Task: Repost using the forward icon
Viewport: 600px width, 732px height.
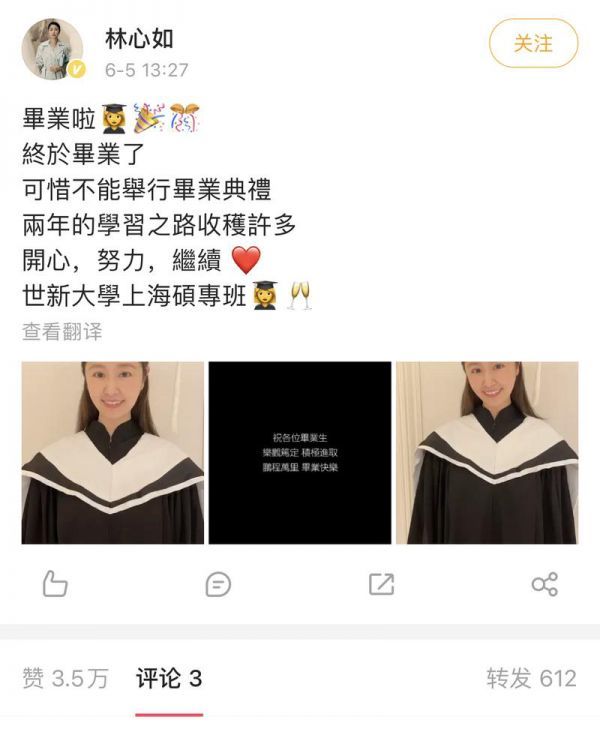Action: 381,584
